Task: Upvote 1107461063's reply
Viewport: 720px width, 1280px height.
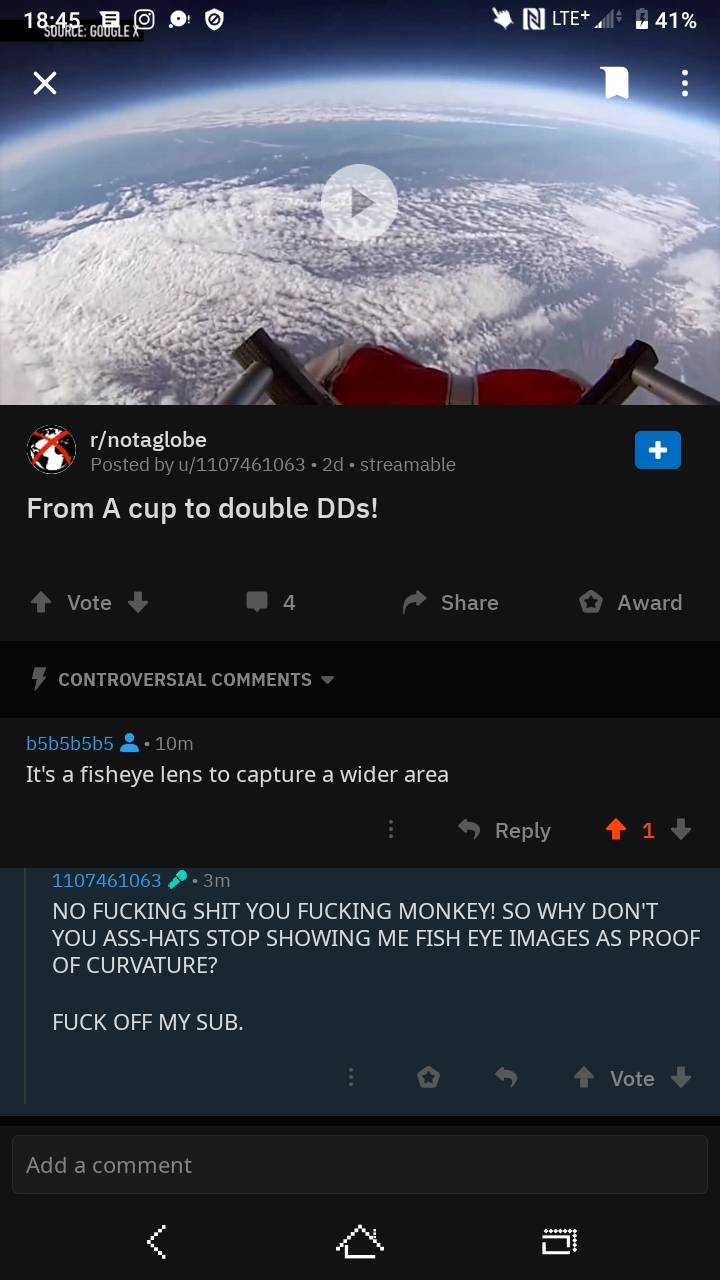Action: tap(583, 1078)
